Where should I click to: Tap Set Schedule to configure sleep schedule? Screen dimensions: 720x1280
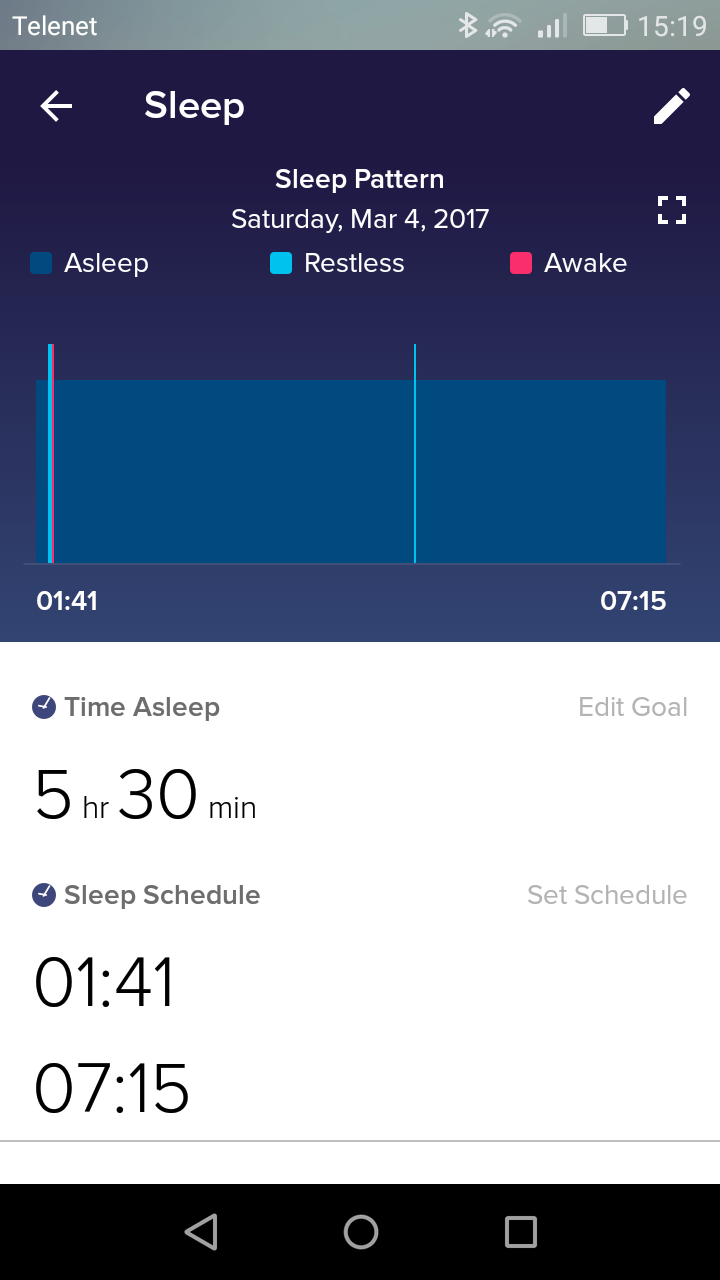coord(607,895)
